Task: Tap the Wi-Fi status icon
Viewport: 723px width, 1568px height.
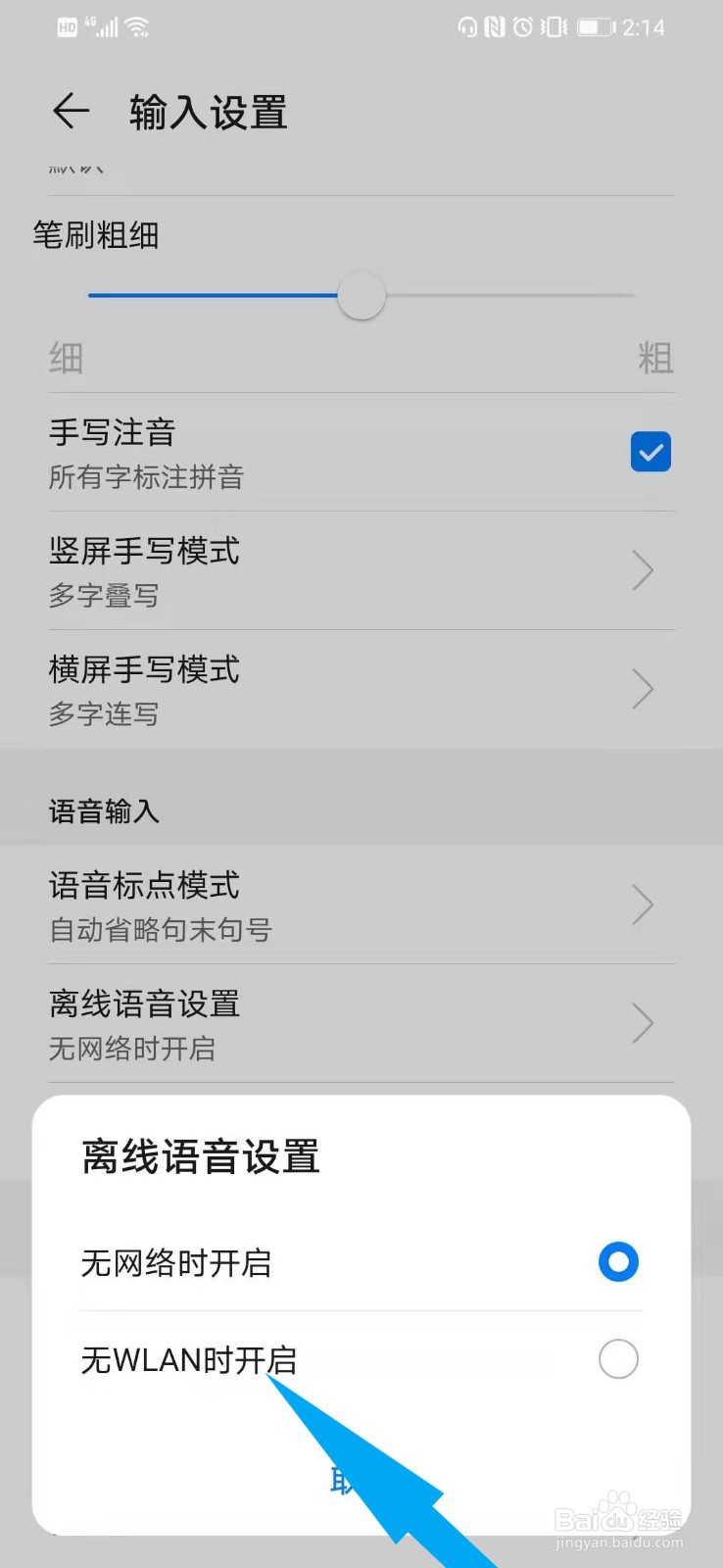Action: pyautogui.click(x=137, y=26)
